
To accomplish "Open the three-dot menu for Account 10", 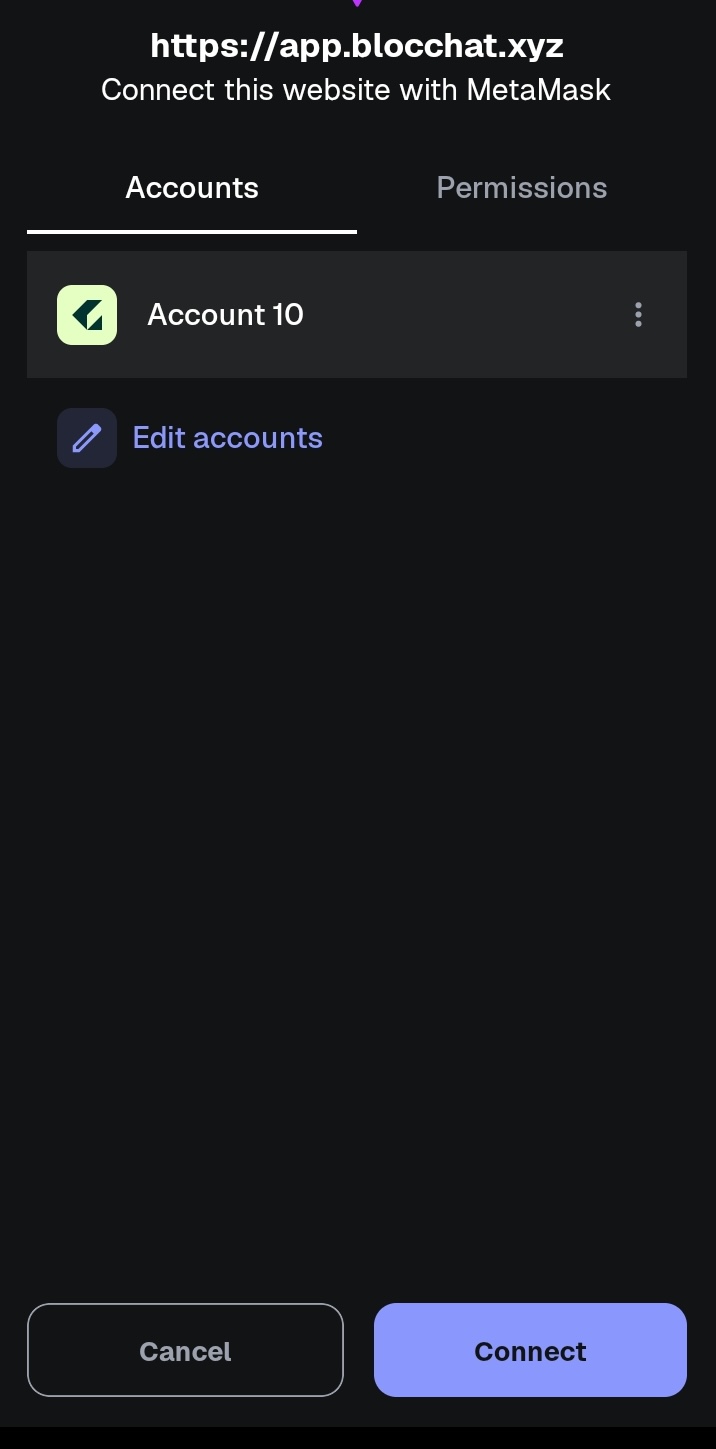I will click(638, 315).
